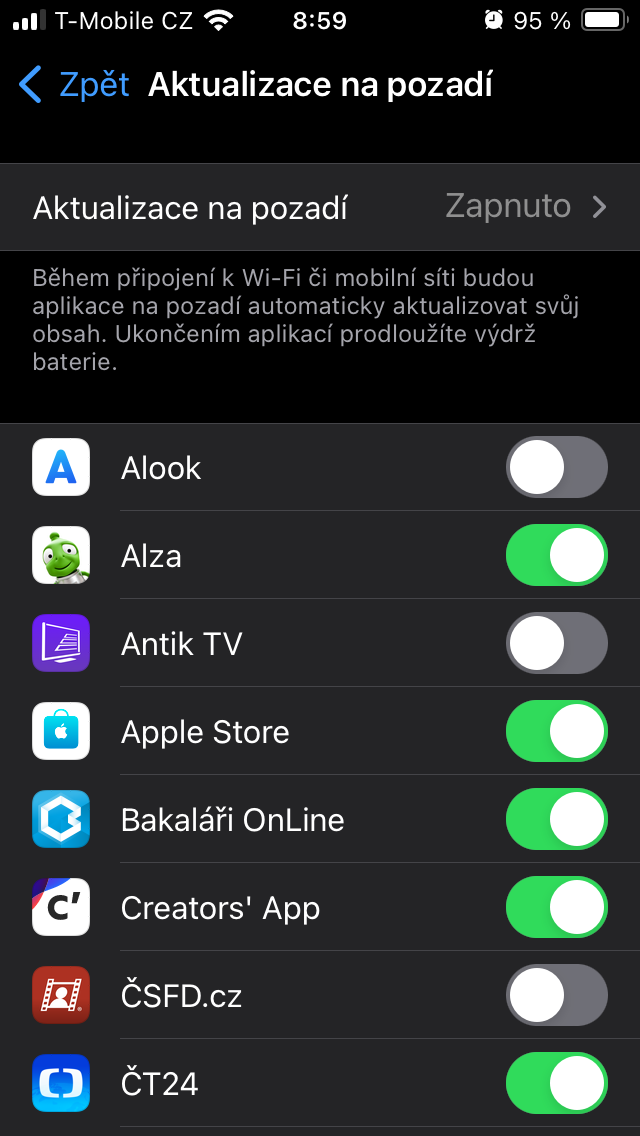
Task: Turn off the Apple Store switch
Action: (x=556, y=731)
